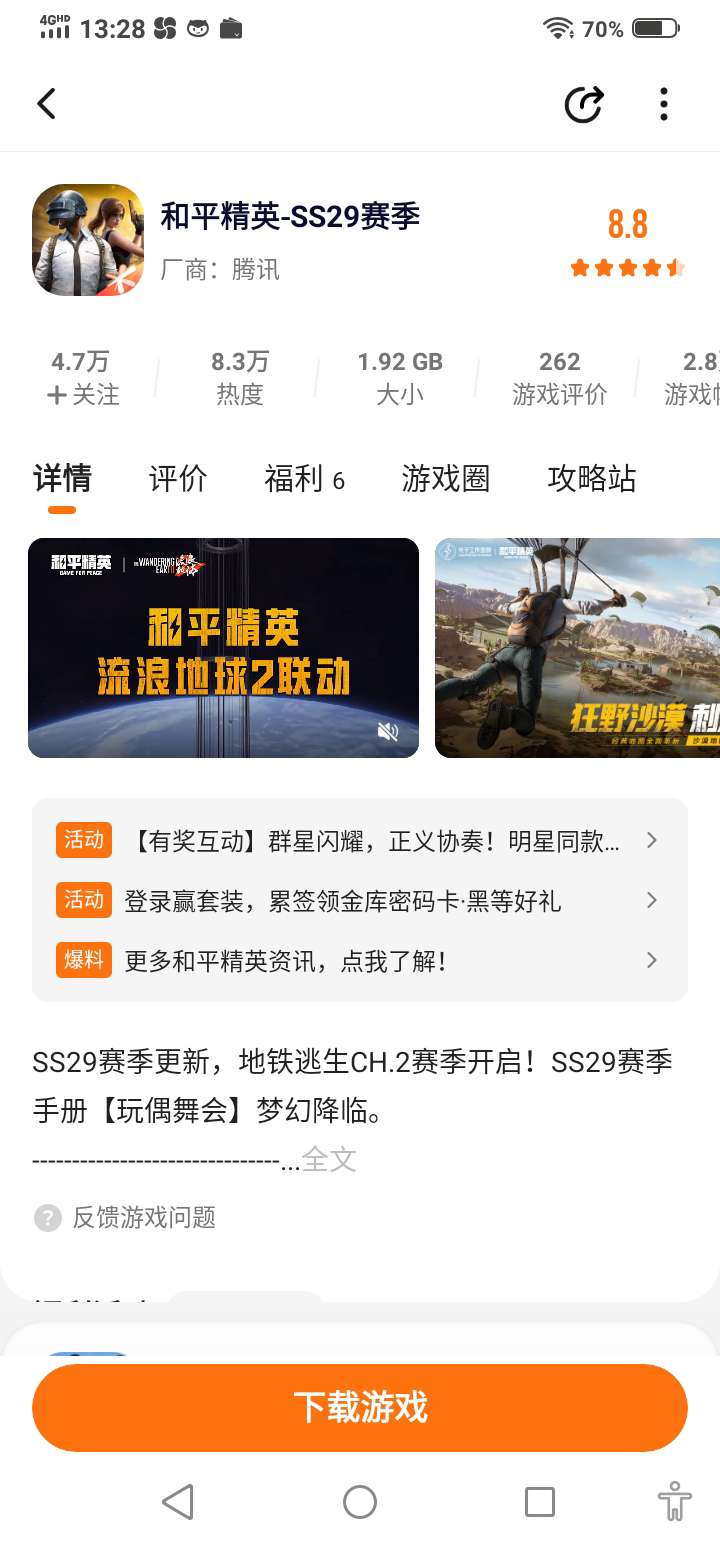Open the 攻略站 tab
The width and height of the screenshot is (720, 1544).
[x=592, y=479]
